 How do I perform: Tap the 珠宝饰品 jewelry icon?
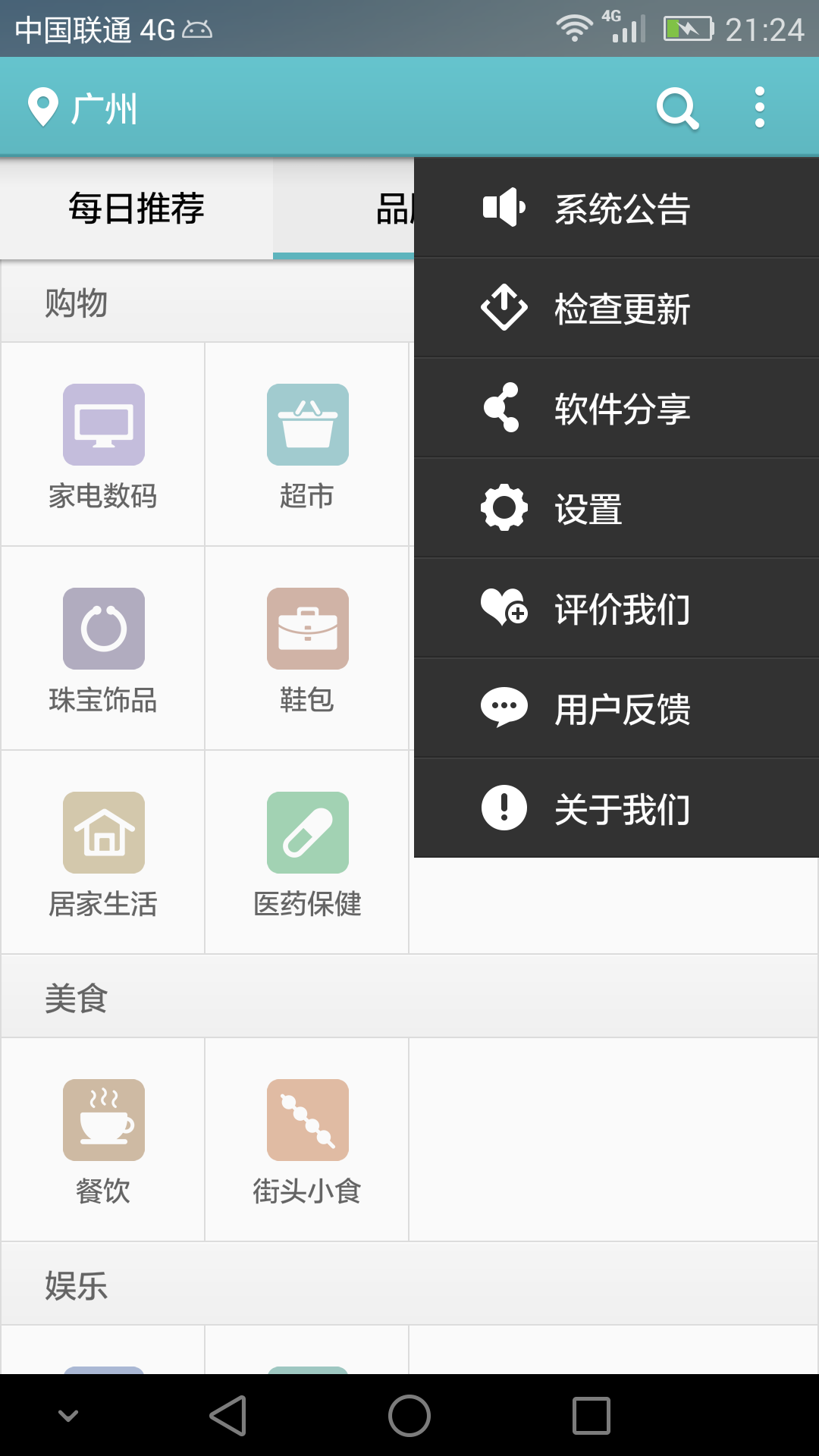(103, 628)
